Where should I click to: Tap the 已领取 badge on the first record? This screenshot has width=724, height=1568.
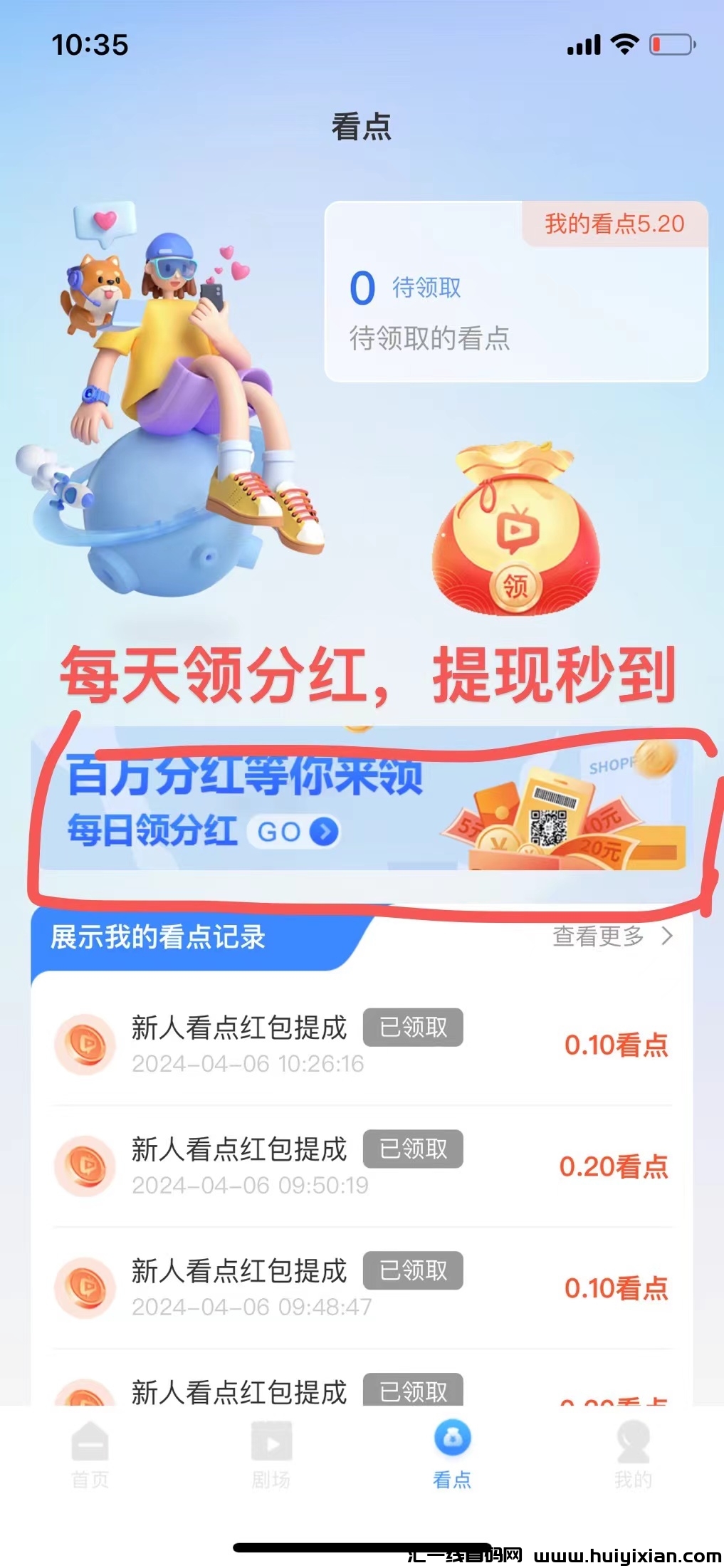pos(413,1026)
